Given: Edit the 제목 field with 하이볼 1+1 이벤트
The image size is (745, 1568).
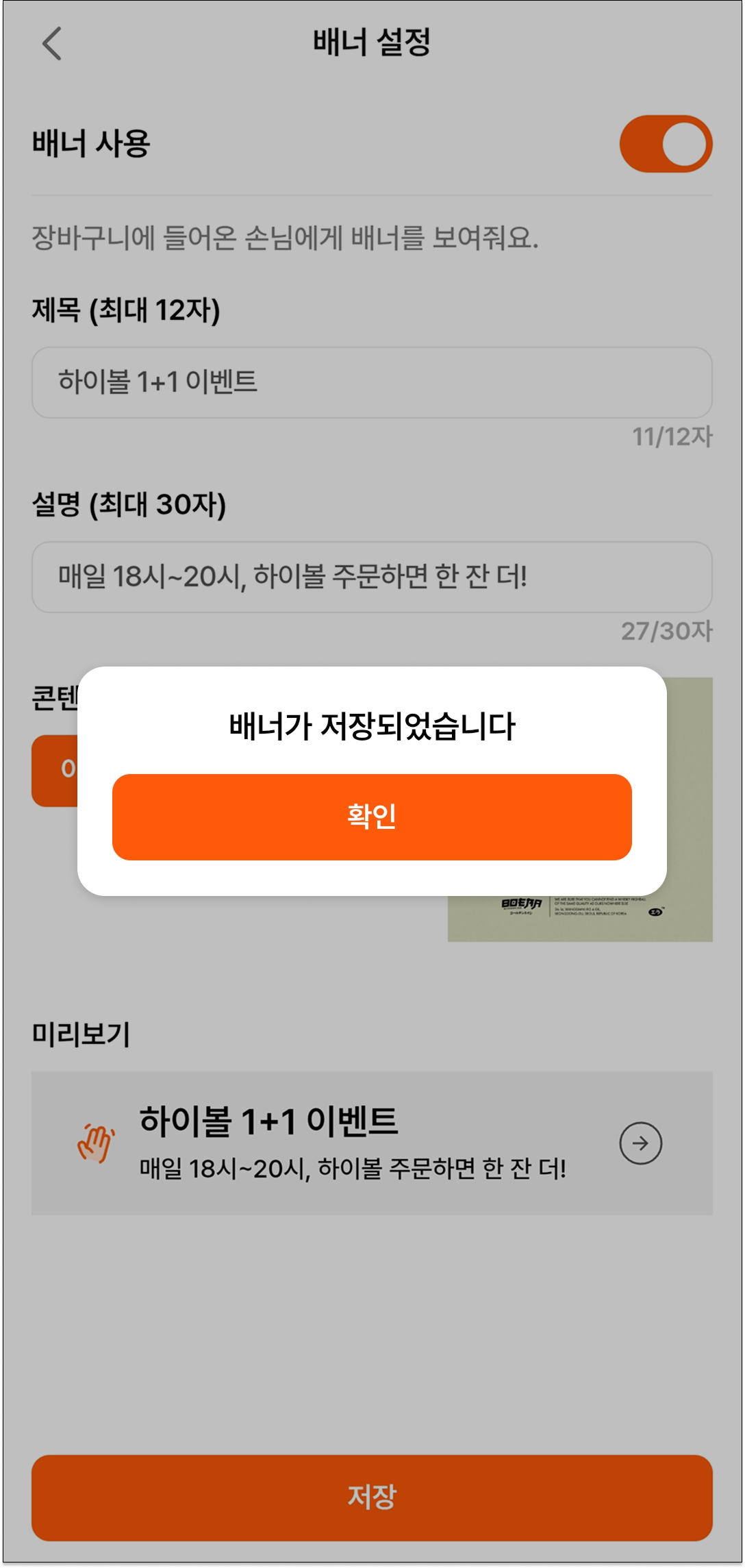Looking at the screenshot, I should pyautogui.click(x=372, y=382).
